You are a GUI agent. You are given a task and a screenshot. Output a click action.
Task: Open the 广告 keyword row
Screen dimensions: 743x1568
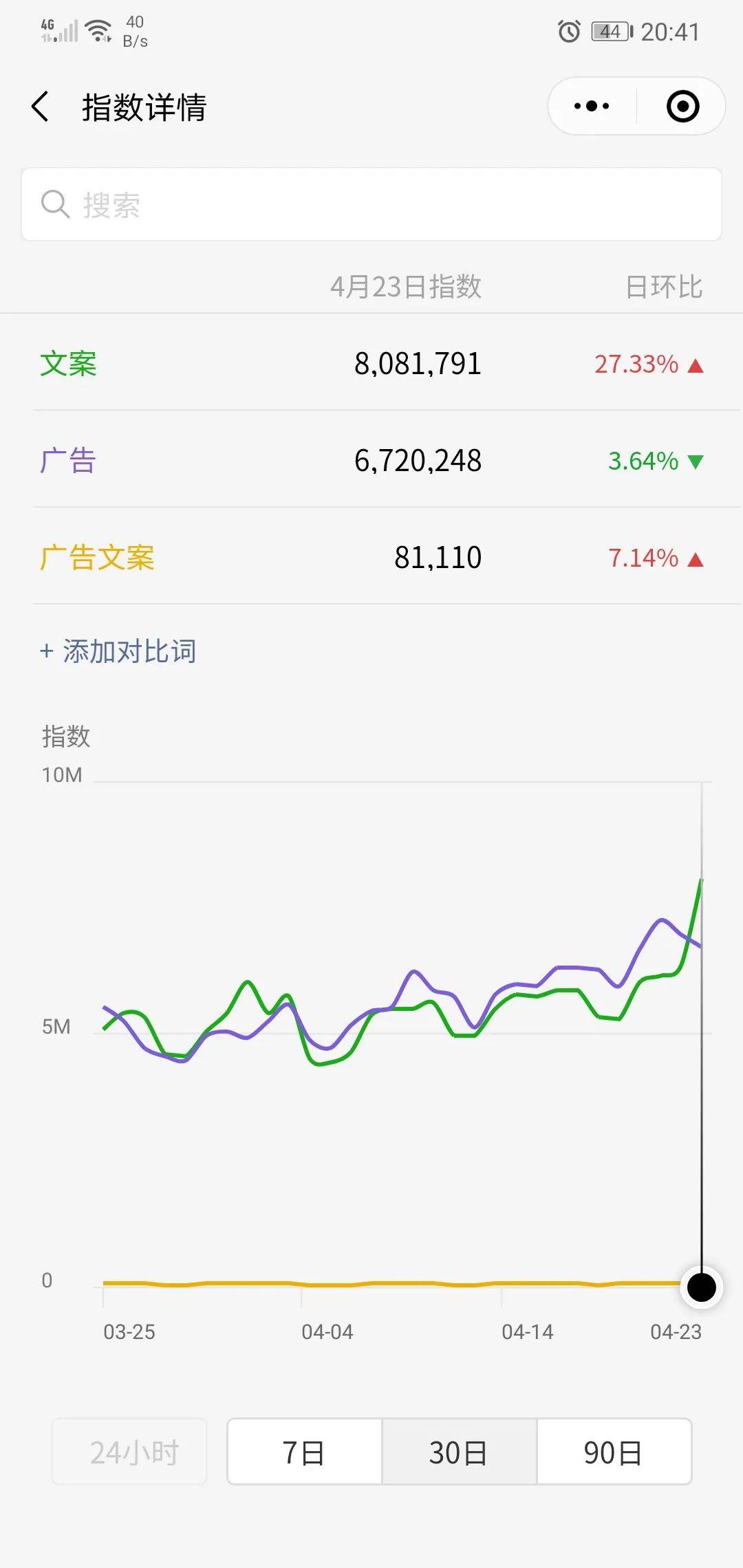coord(371,460)
